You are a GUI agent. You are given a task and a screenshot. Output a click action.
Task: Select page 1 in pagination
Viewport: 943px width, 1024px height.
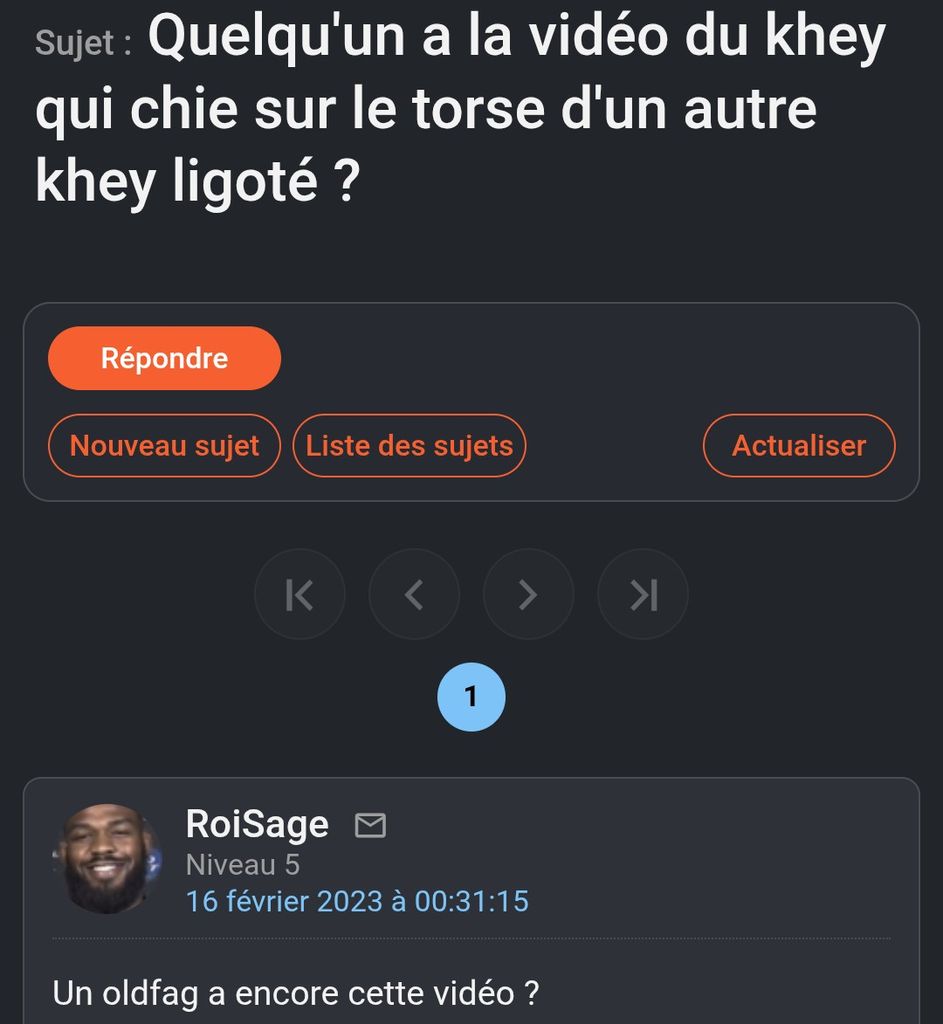click(x=471, y=696)
